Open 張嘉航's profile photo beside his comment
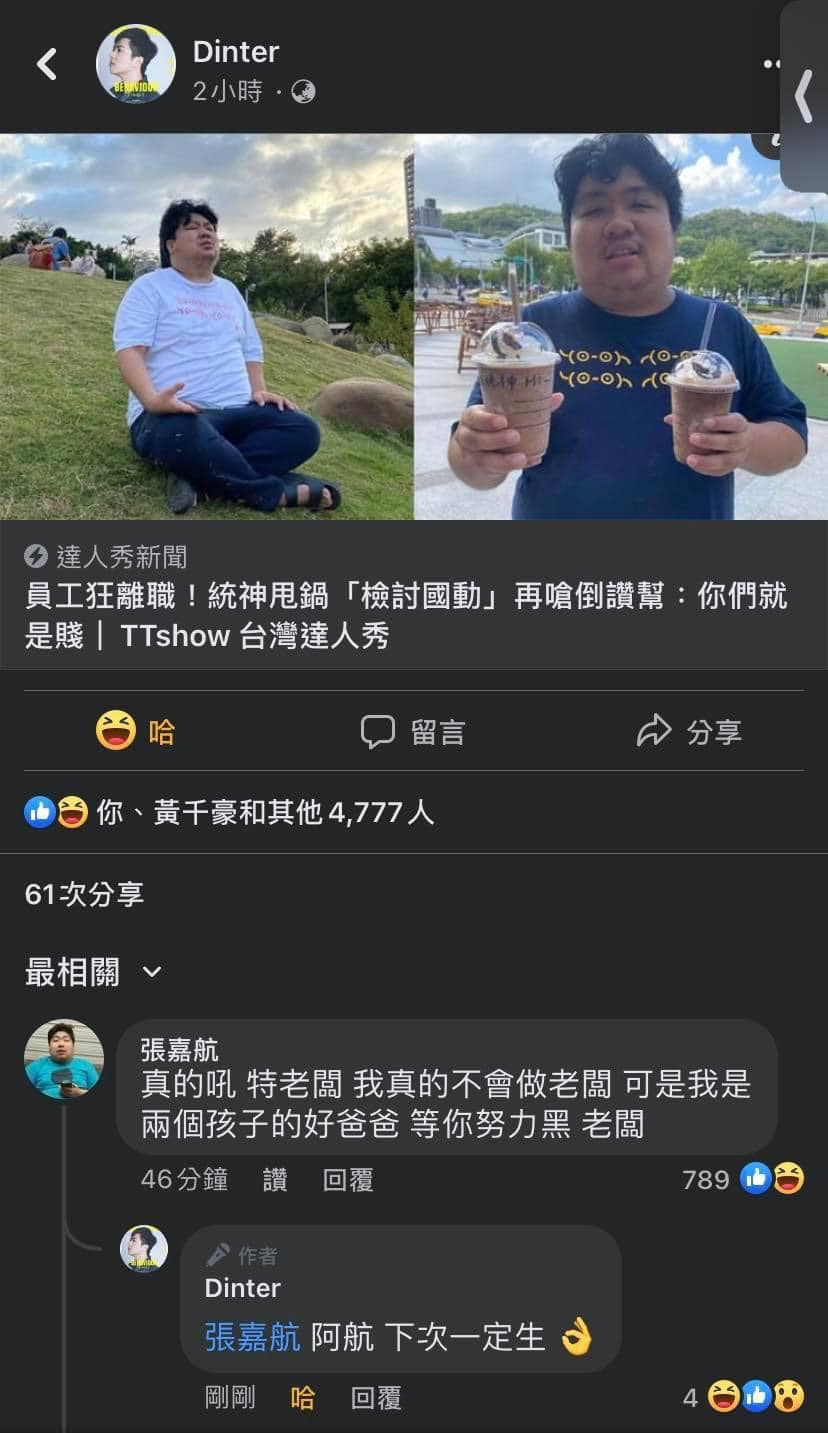This screenshot has height=1433, width=828. pos(64,1059)
